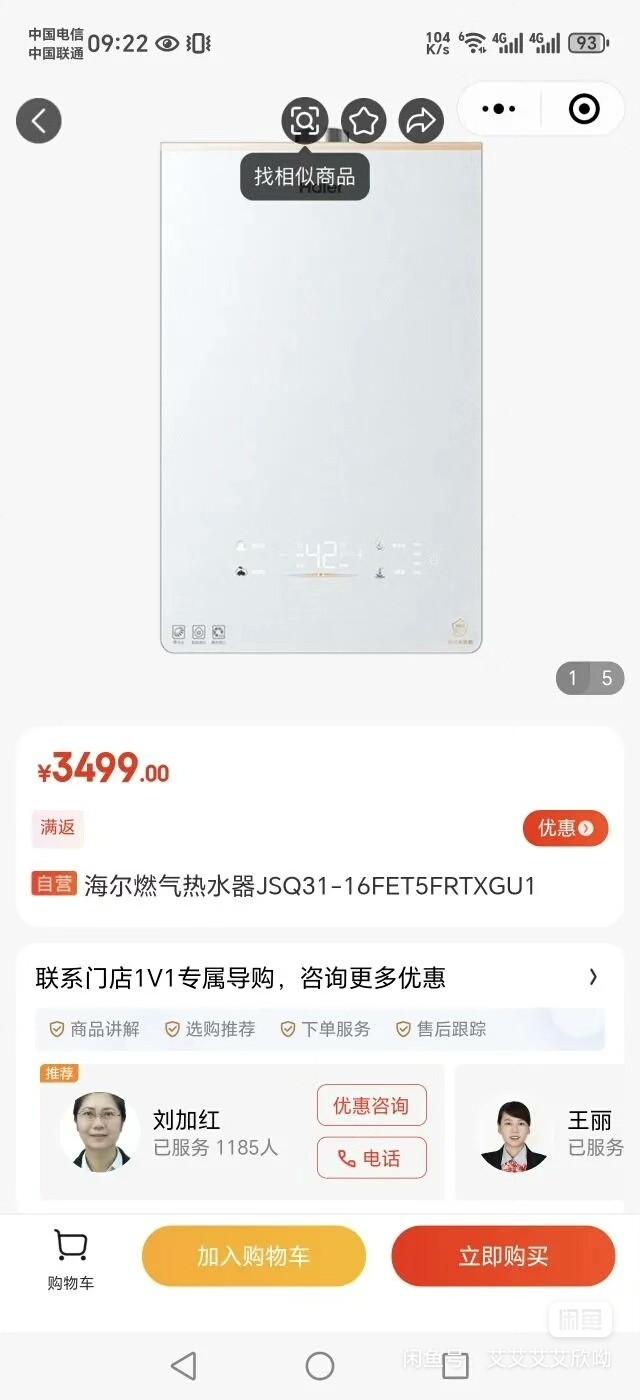Tap 加入购物车 to add the item
640x1400 pixels.
point(254,1256)
